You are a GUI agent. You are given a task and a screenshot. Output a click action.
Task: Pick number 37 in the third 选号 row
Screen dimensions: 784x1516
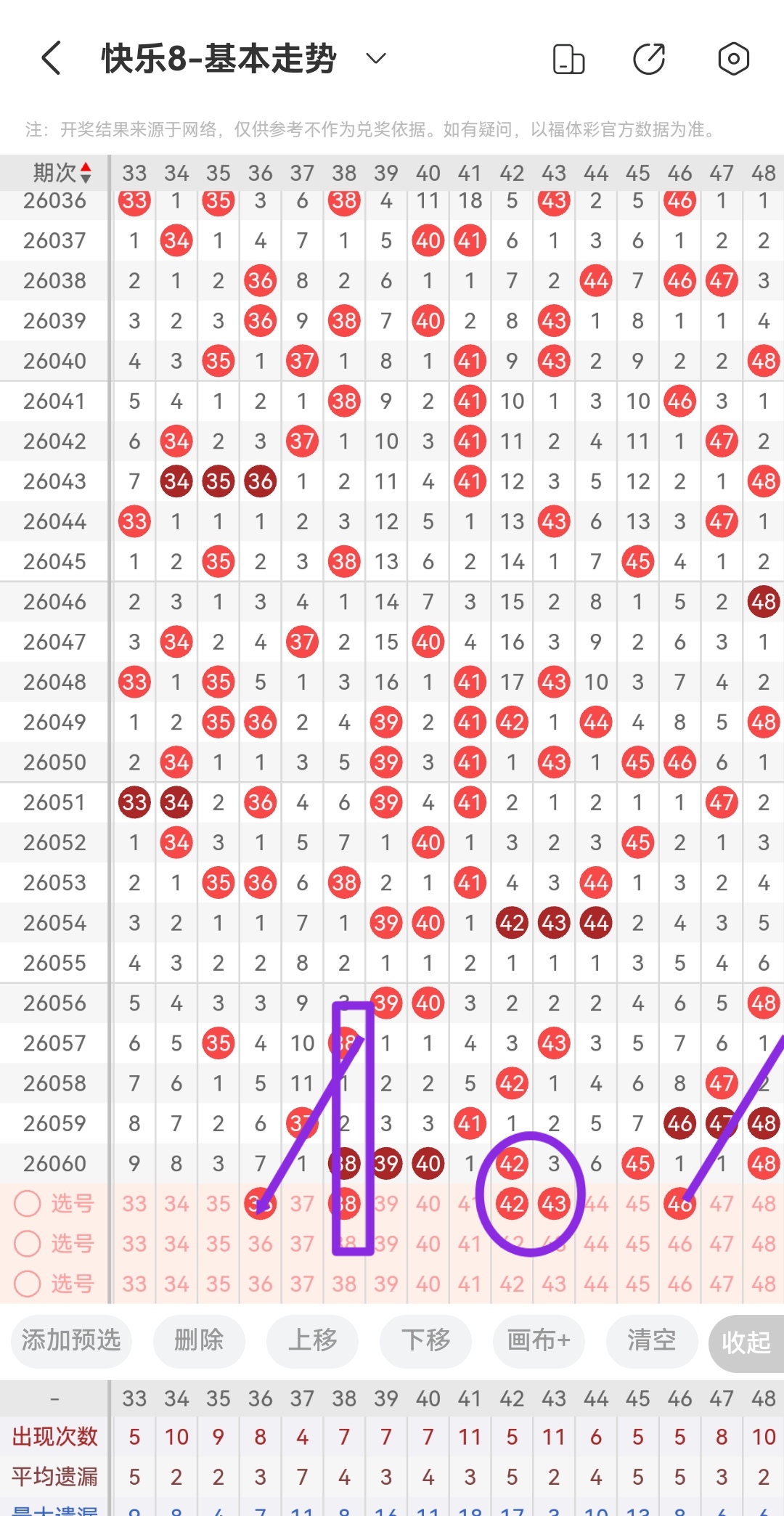[x=302, y=1284]
